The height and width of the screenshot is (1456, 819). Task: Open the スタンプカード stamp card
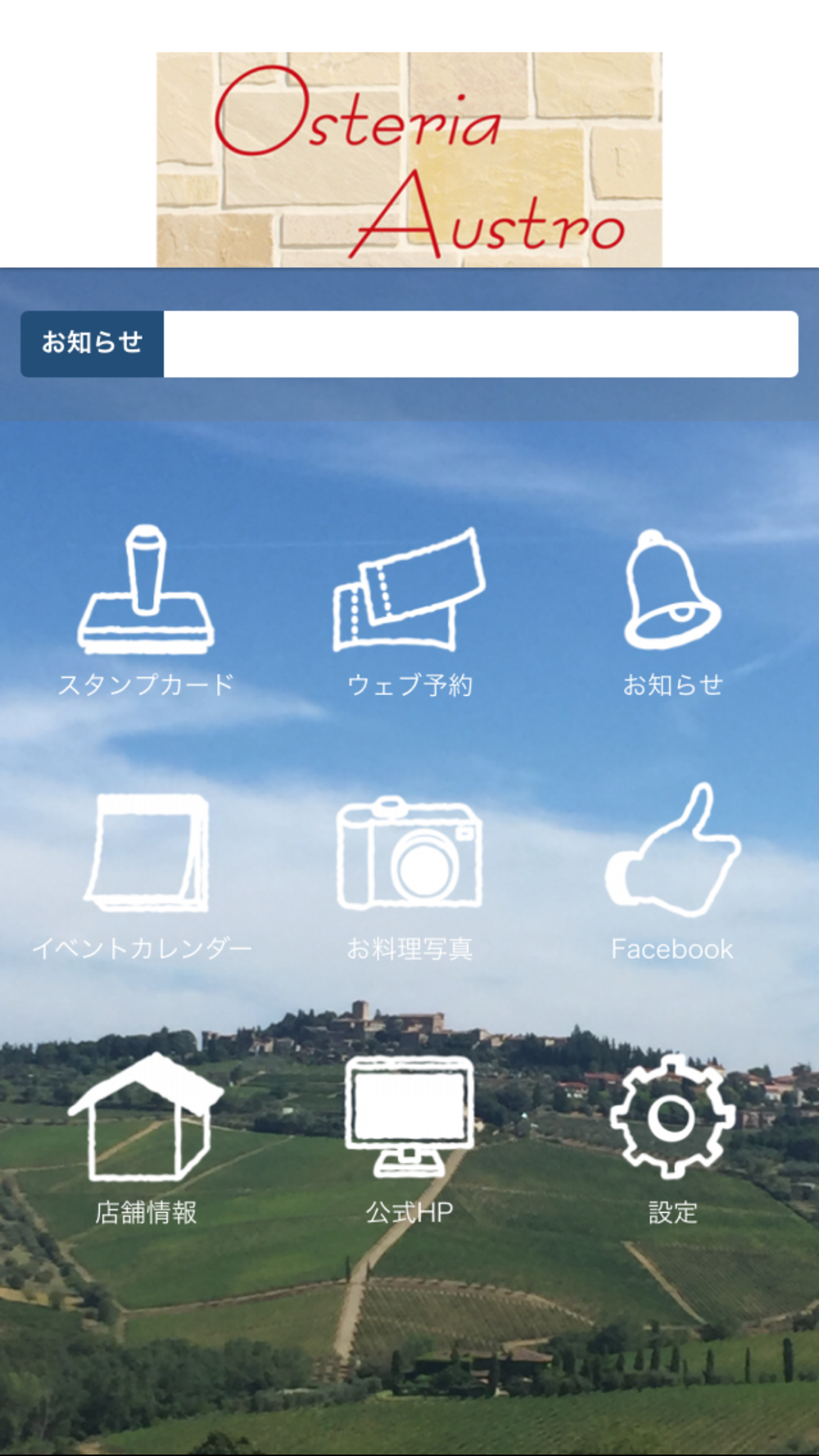(x=146, y=610)
